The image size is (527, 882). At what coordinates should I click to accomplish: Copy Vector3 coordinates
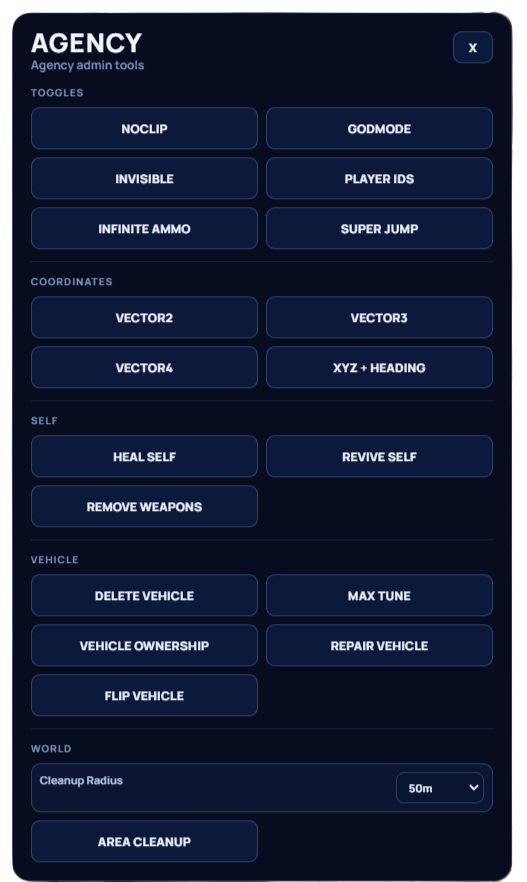pos(379,318)
